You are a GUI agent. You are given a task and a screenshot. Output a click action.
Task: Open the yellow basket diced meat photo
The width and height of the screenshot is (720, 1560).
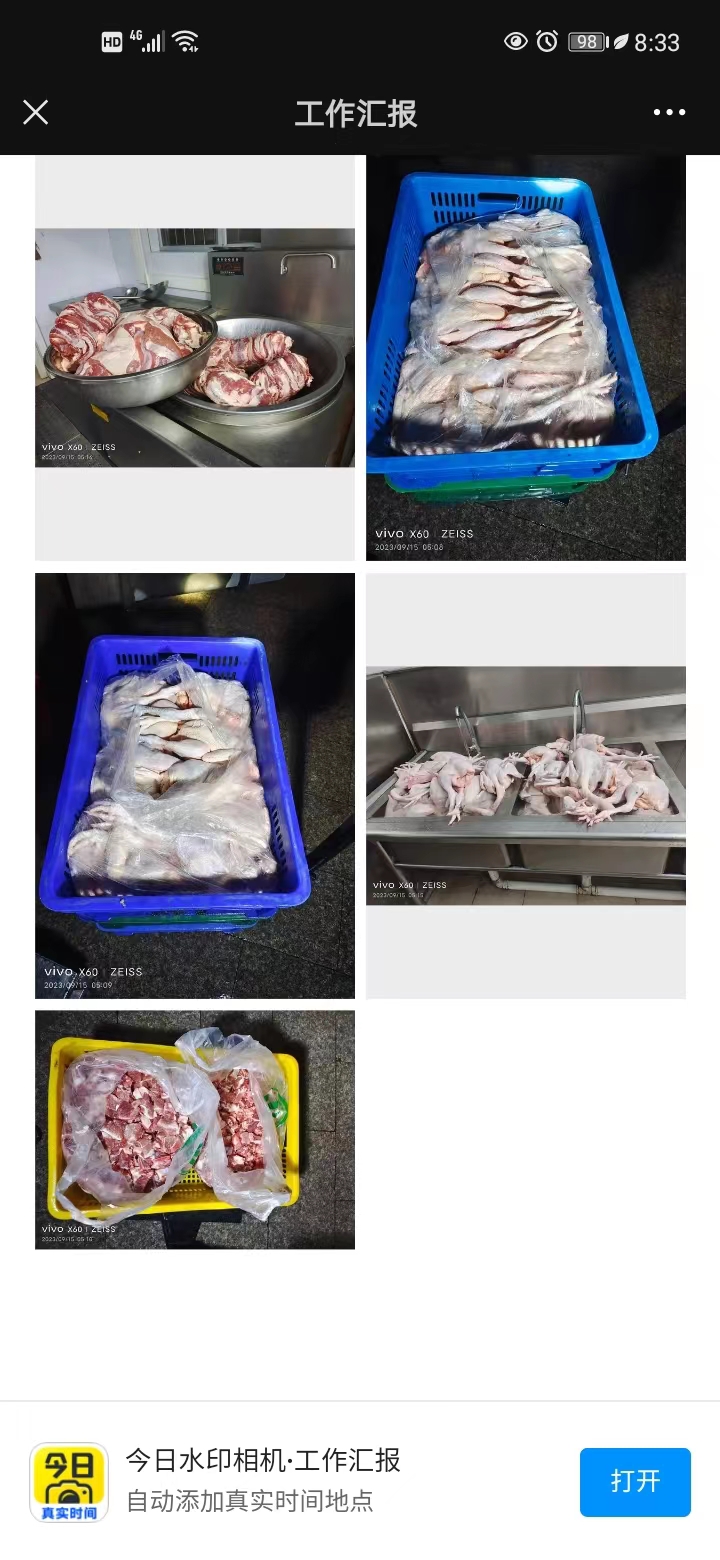pyautogui.click(x=195, y=1129)
